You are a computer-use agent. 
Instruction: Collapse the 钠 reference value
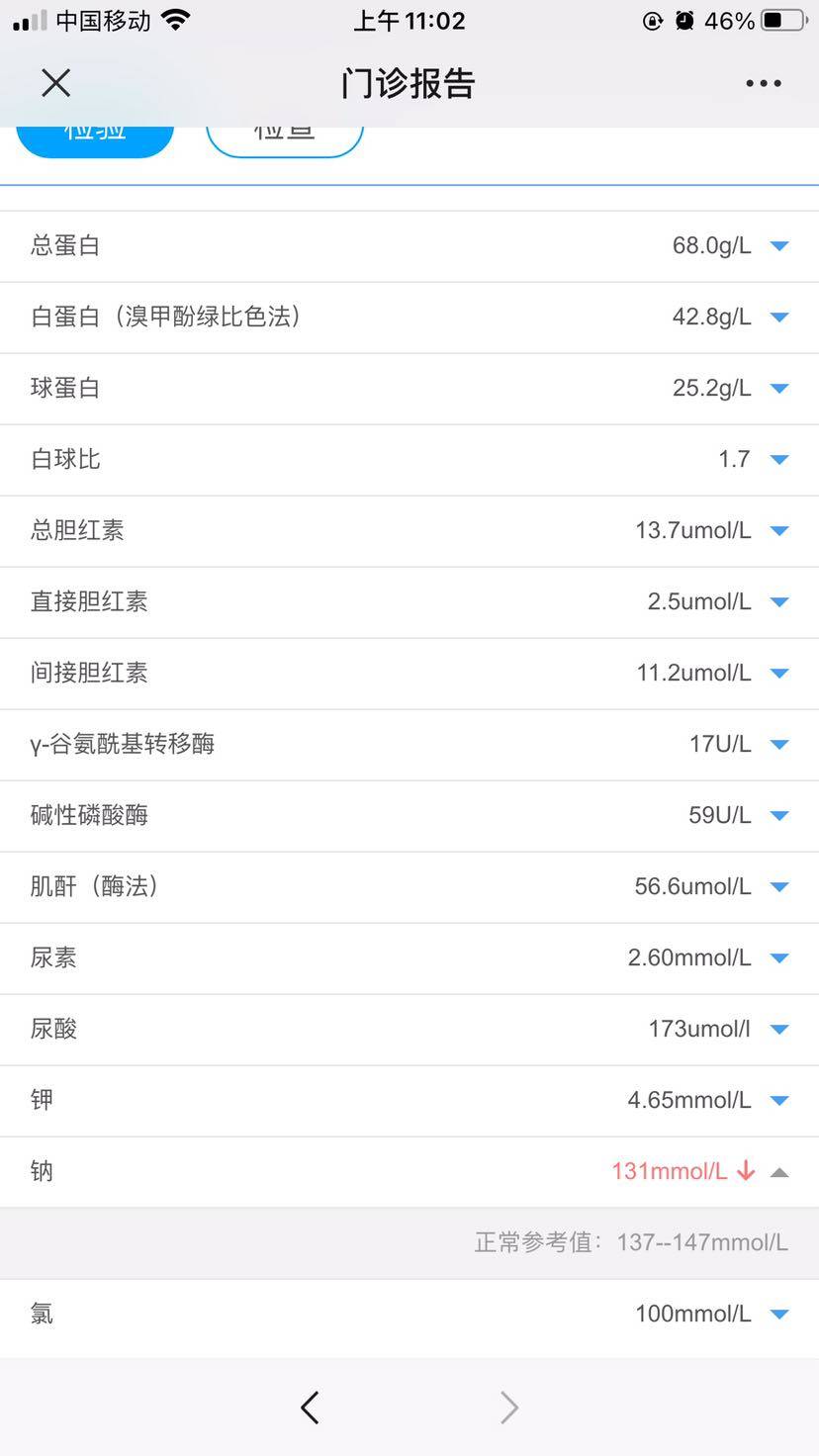tap(778, 1172)
